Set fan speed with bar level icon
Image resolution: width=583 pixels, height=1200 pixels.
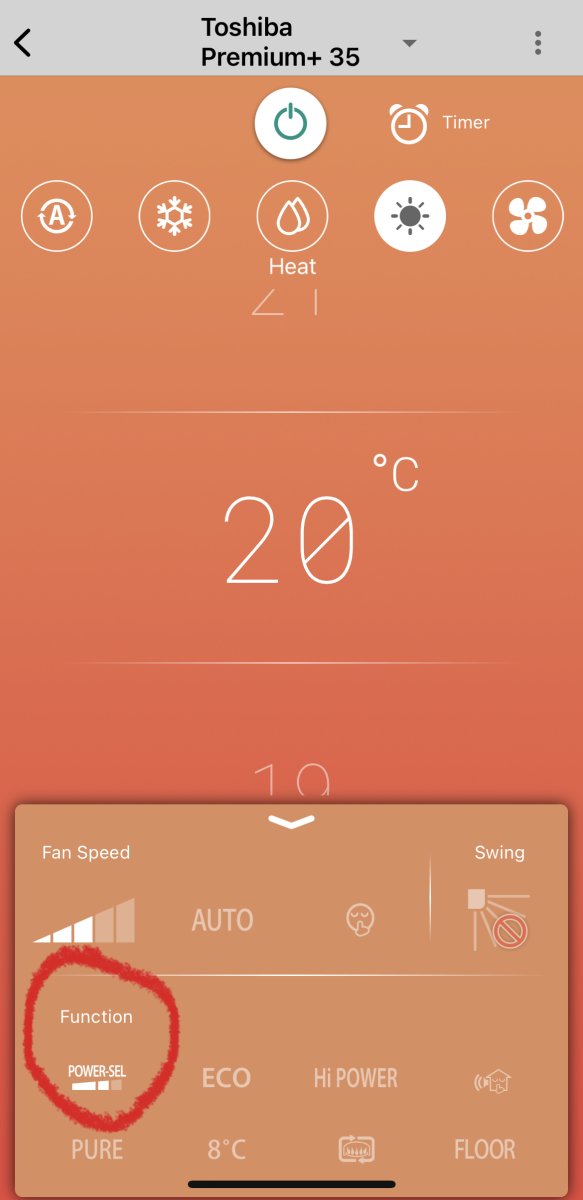pos(84,920)
